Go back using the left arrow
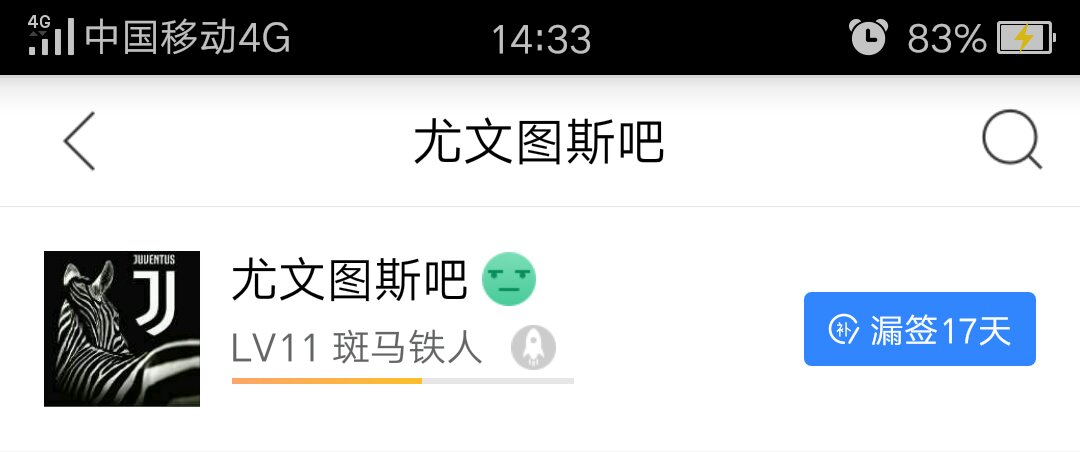Screen dimensions: 1080x452 pyautogui.click(x=79, y=141)
